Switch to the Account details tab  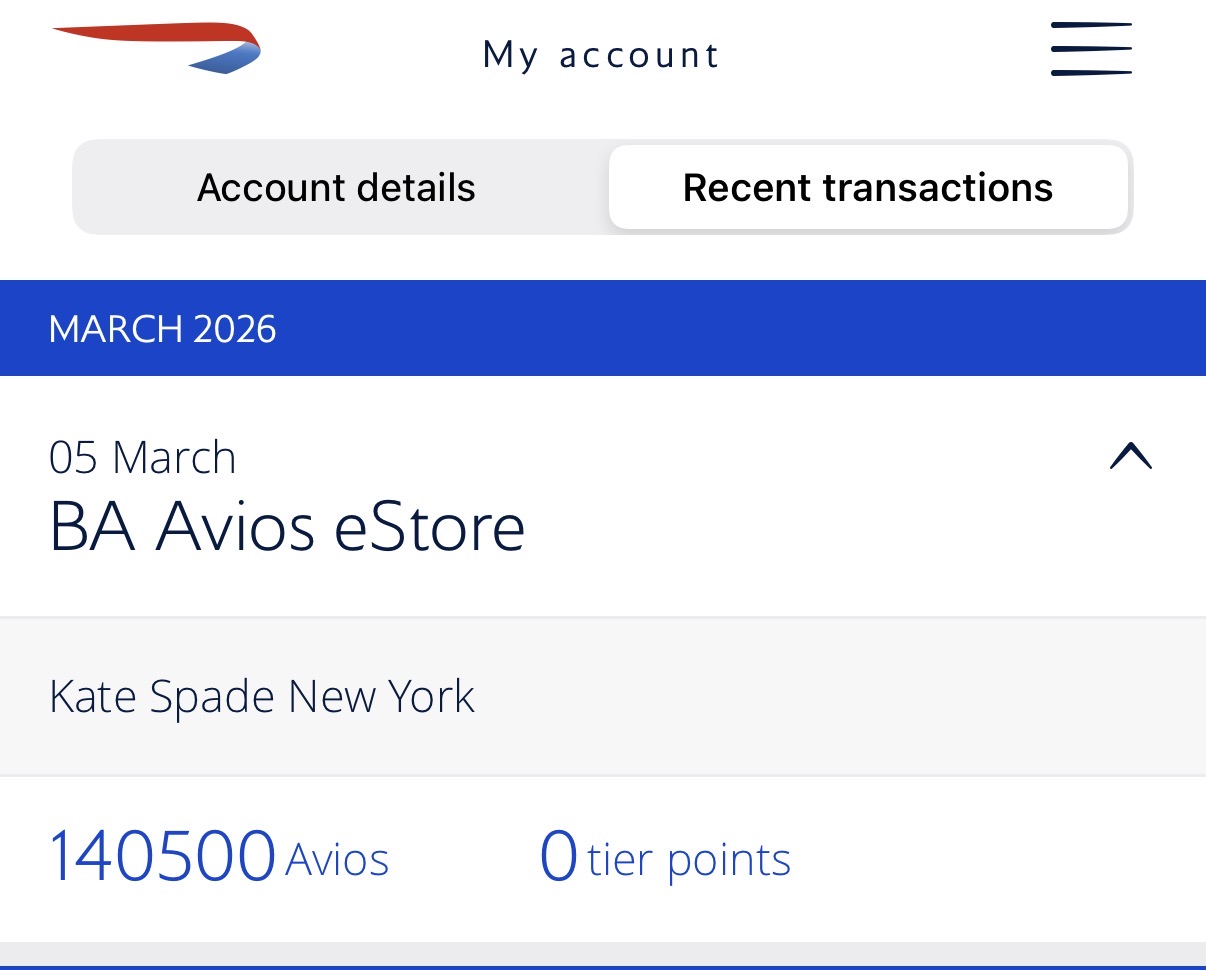click(337, 188)
